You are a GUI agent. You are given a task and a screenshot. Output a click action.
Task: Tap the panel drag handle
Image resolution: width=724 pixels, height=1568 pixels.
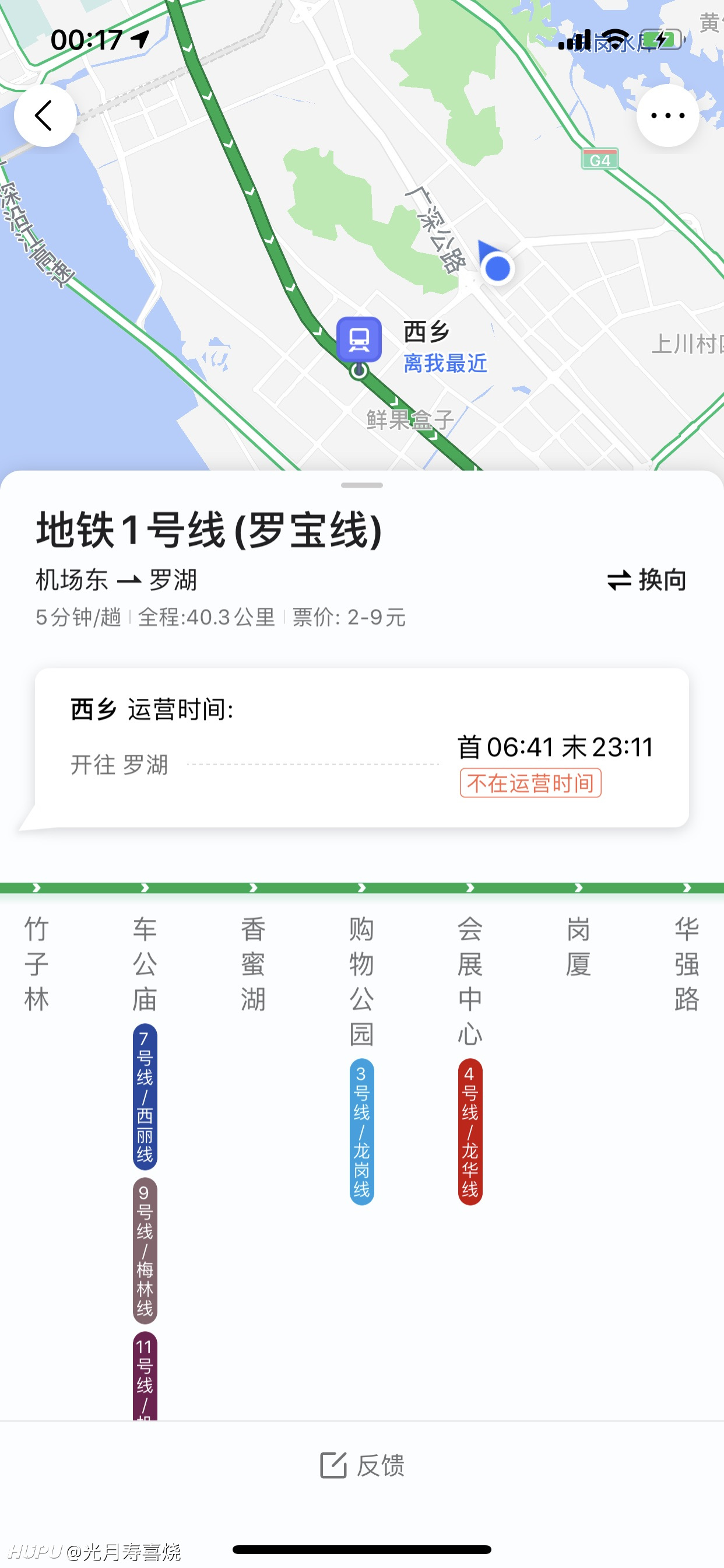tap(362, 485)
